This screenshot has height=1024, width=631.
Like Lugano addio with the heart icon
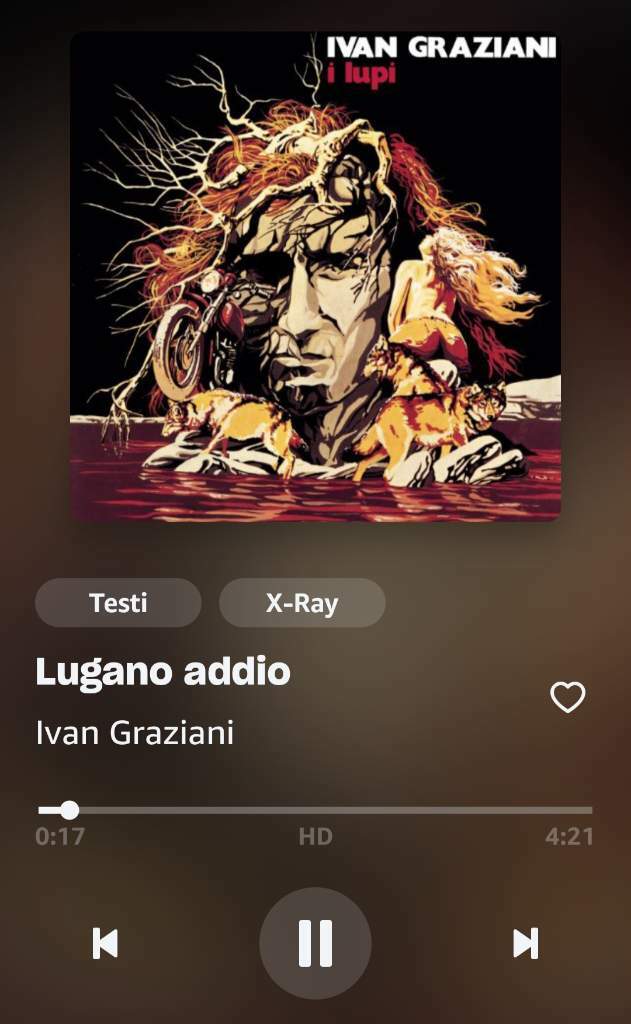[568, 697]
